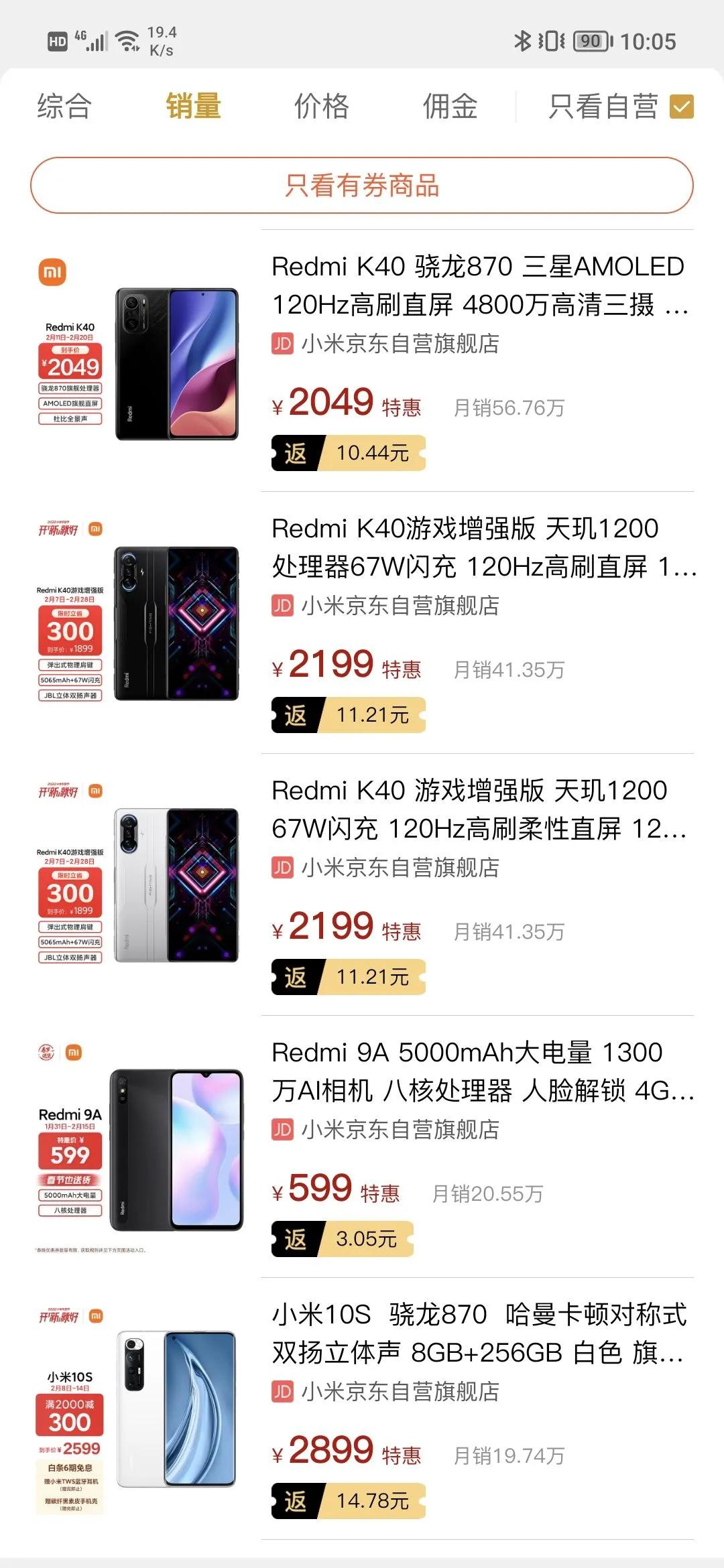Sort results by 佣金
The height and width of the screenshot is (1568, 724).
450,107
